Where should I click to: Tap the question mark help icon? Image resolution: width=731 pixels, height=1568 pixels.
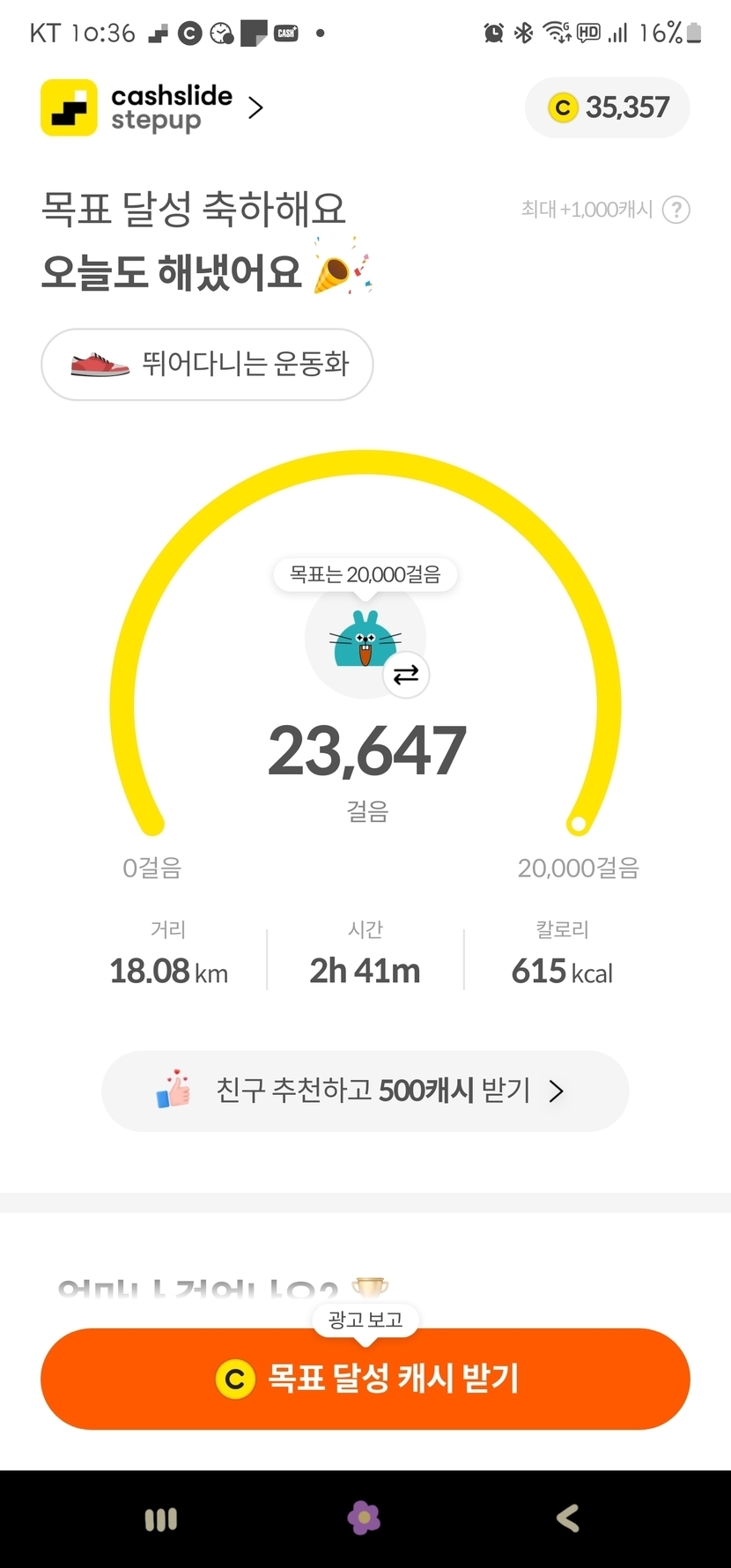click(x=676, y=210)
